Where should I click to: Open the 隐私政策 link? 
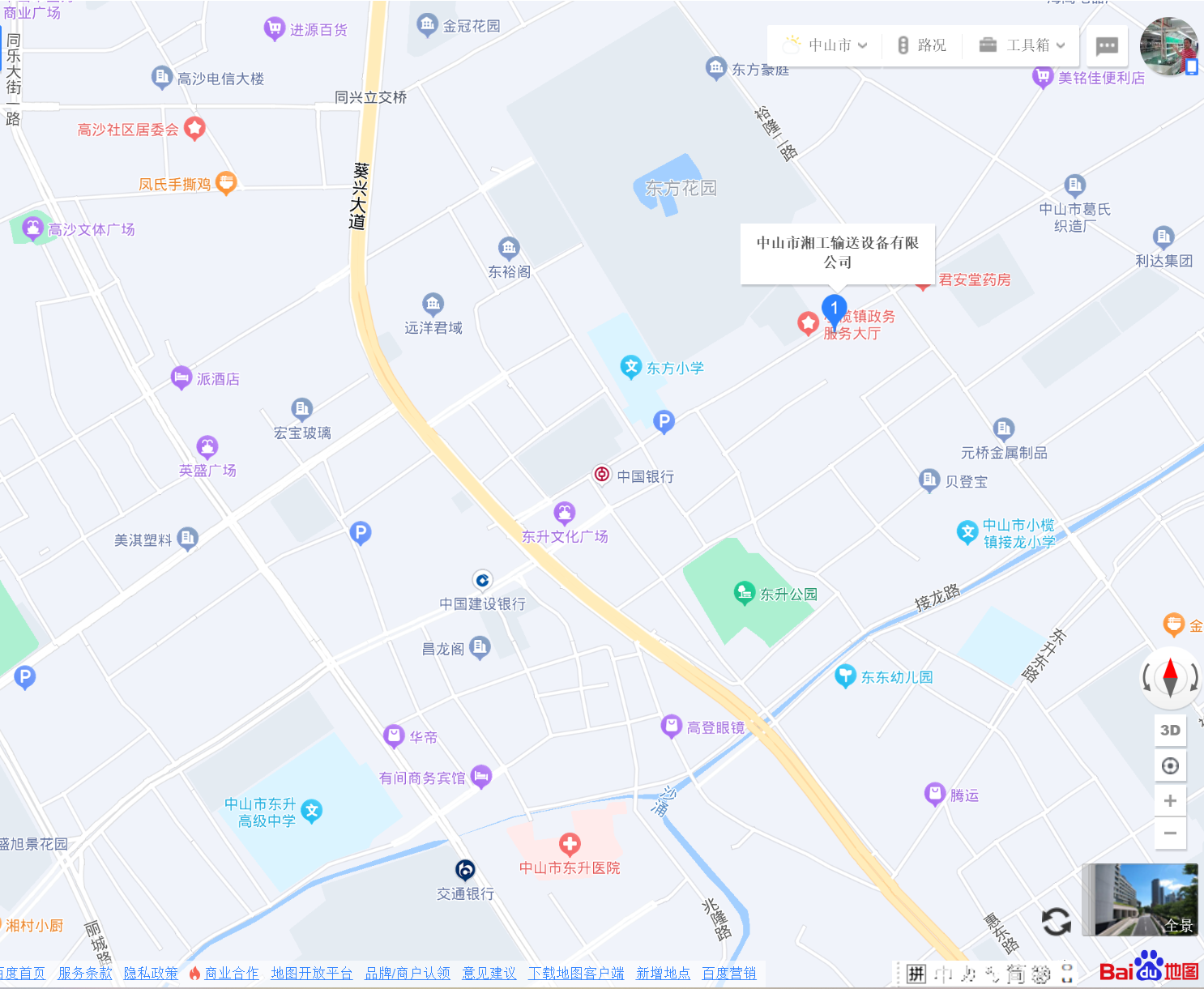151,973
